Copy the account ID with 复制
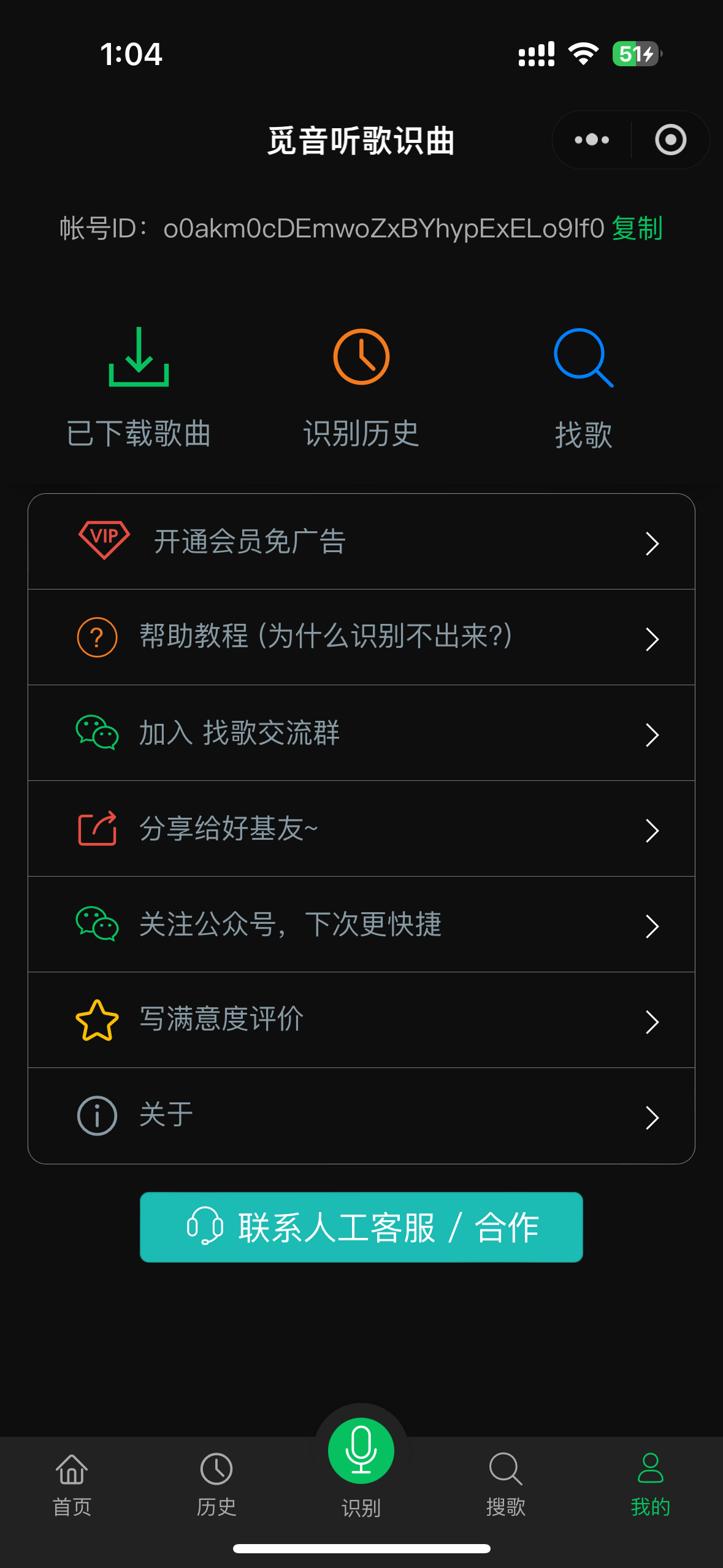The height and width of the screenshot is (1568, 723). [x=637, y=228]
